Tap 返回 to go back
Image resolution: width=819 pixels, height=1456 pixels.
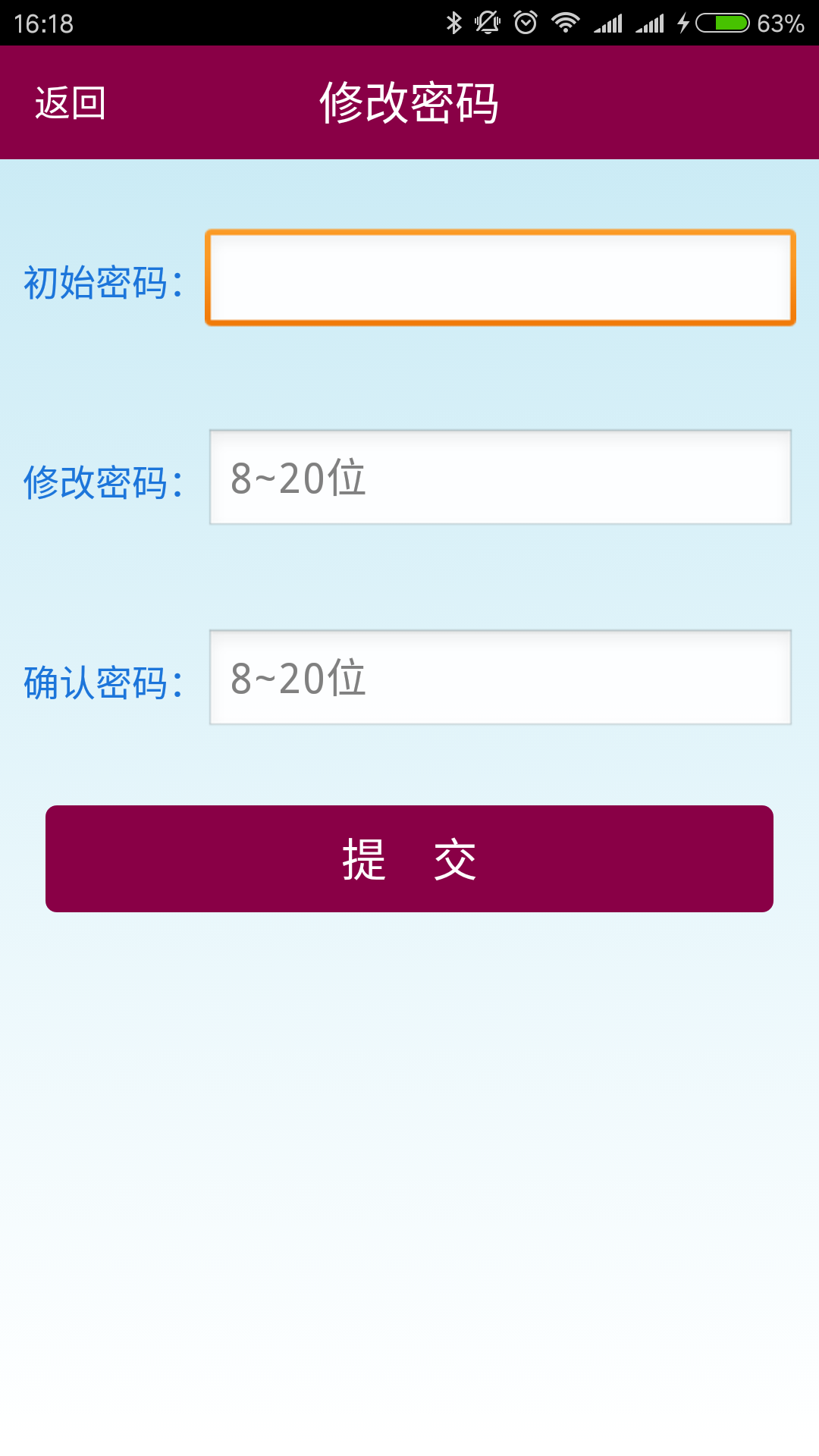70,103
